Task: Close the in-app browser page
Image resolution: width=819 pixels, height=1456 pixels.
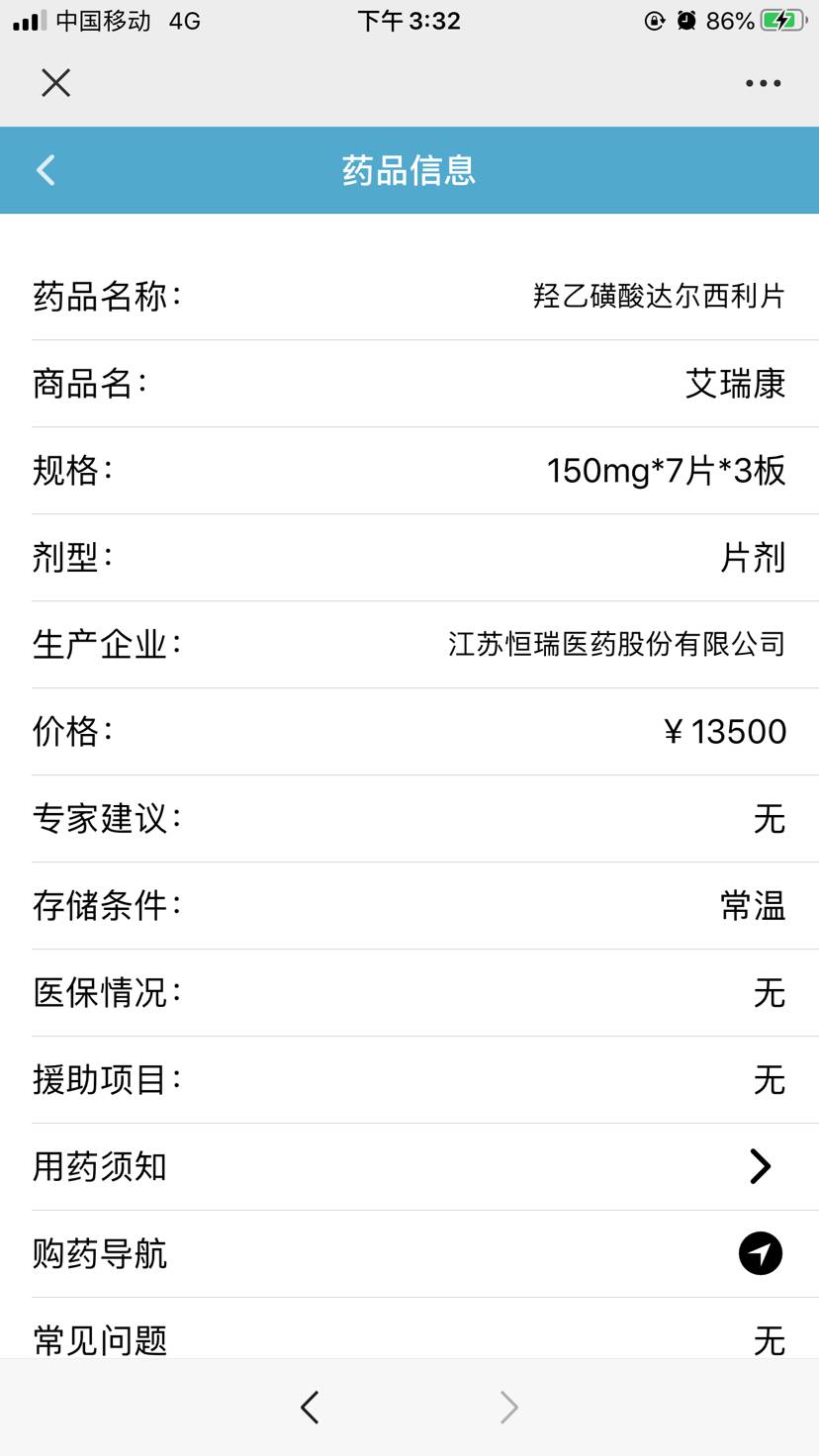Action: coord(56,83)
